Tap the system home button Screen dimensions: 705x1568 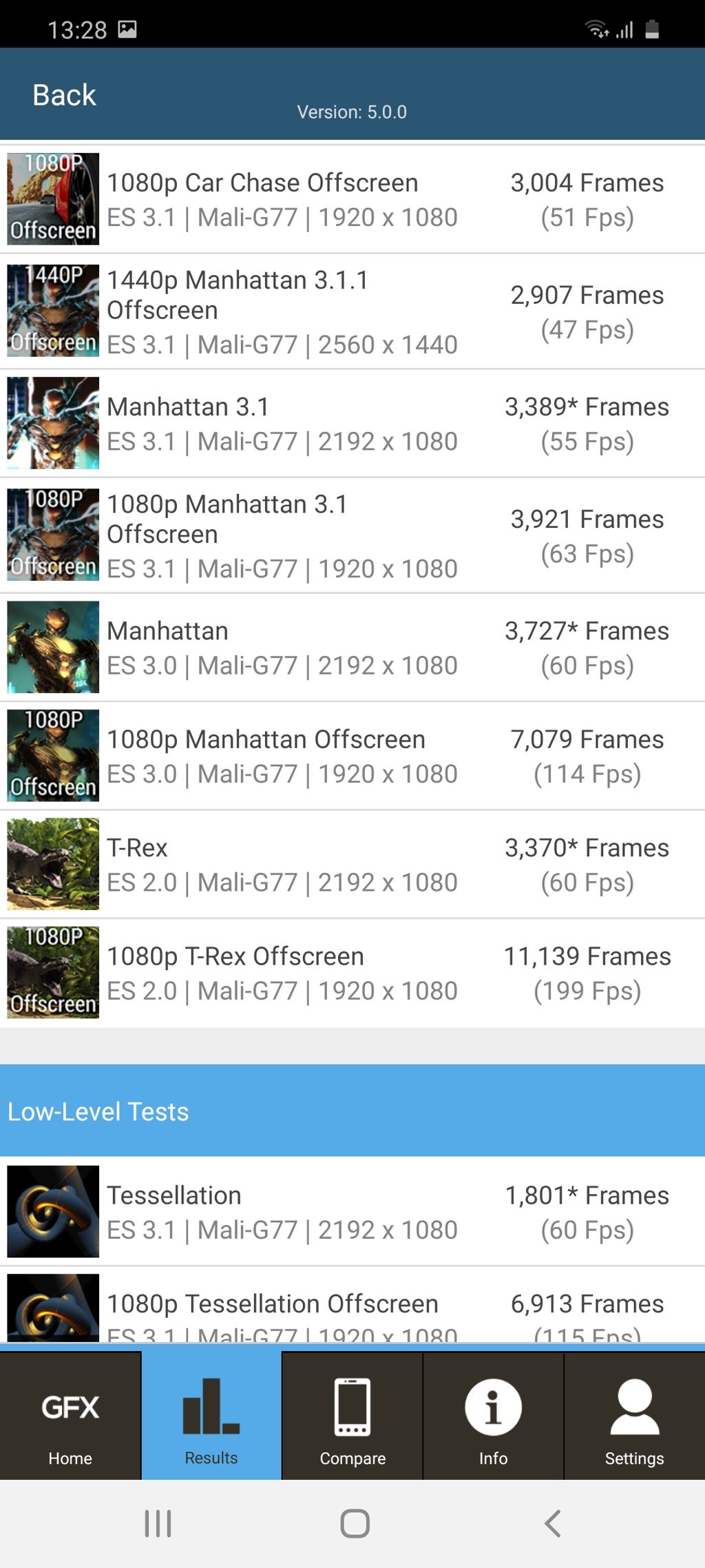[x=355, y=1523]
